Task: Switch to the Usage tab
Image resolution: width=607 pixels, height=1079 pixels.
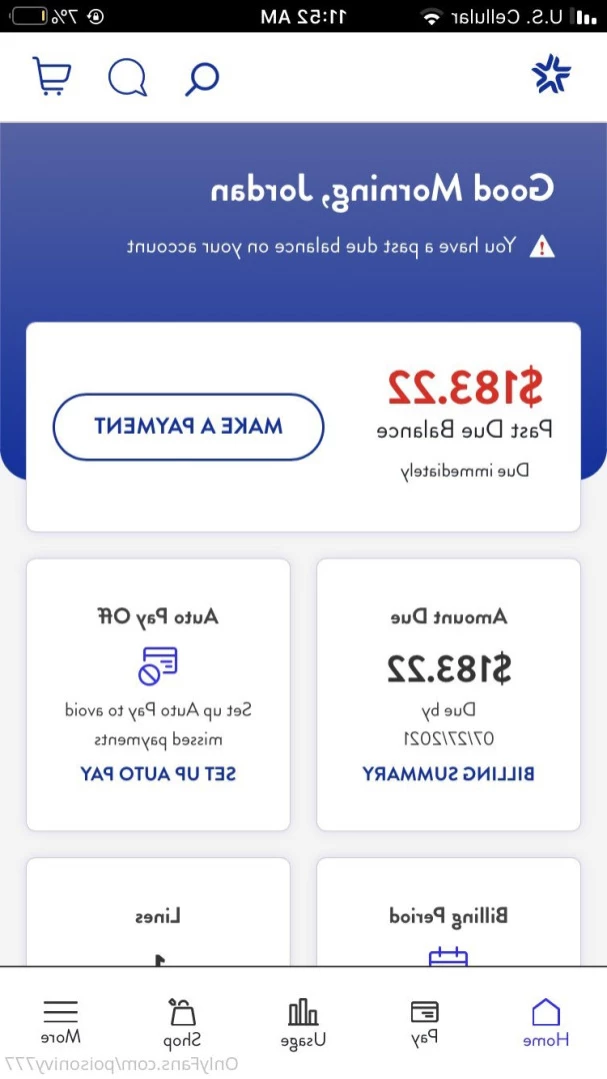Action: [x=303, y=1022]
